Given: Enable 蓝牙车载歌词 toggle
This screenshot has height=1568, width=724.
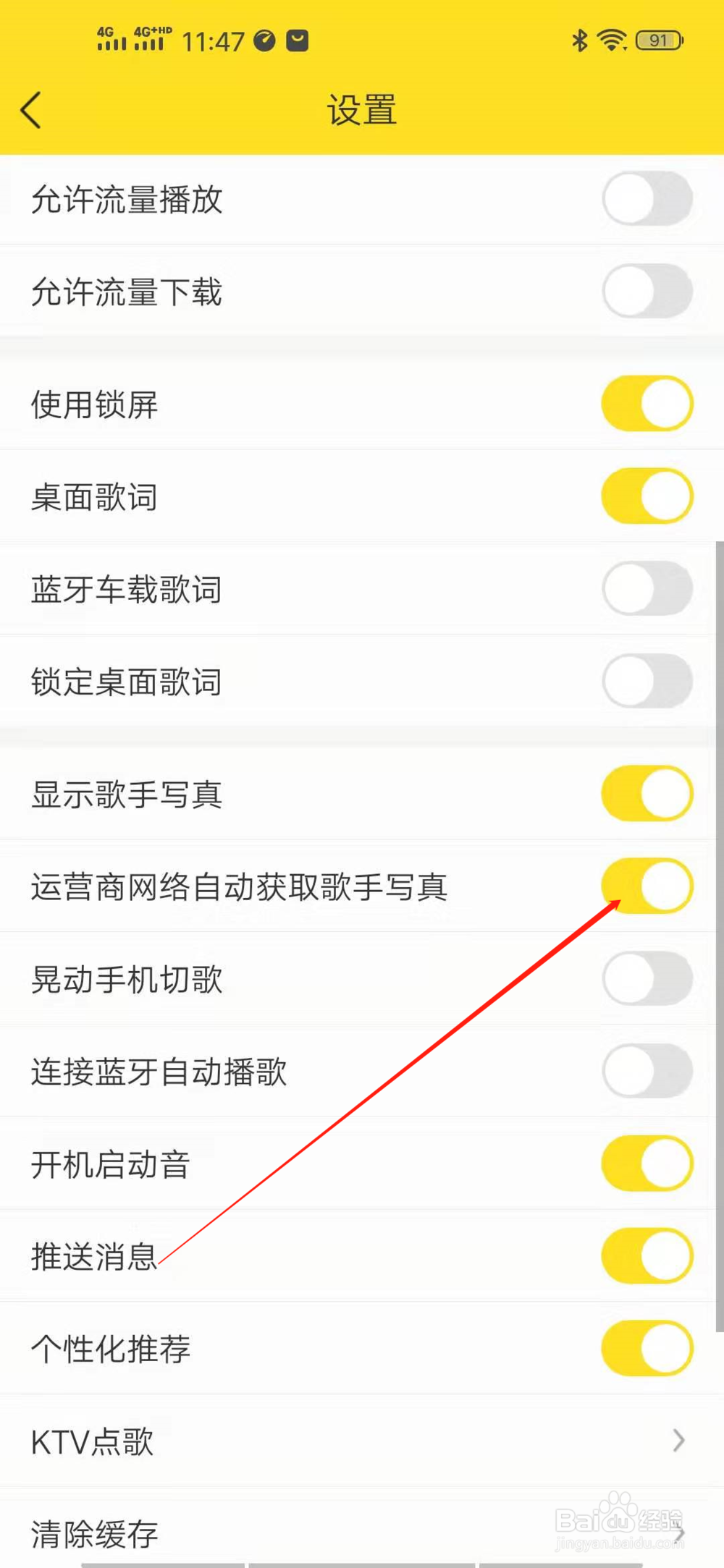Looking at the screenshot, I should [x=647, y=588].
